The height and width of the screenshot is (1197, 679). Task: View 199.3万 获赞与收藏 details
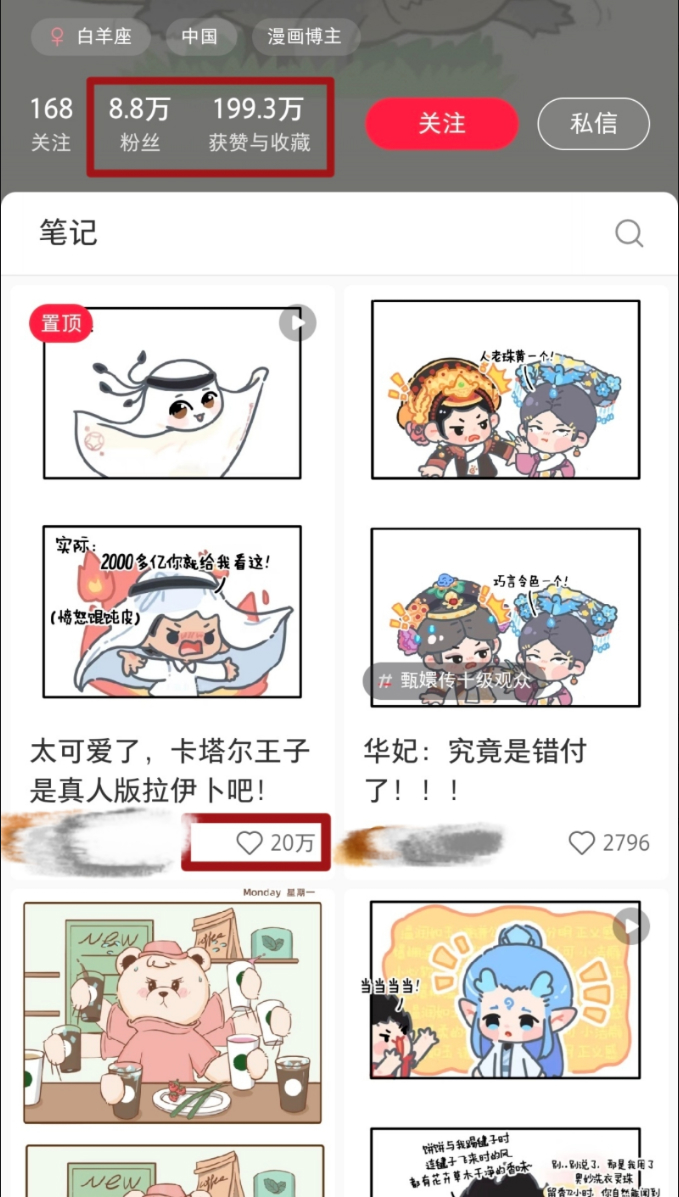[258, 124]
